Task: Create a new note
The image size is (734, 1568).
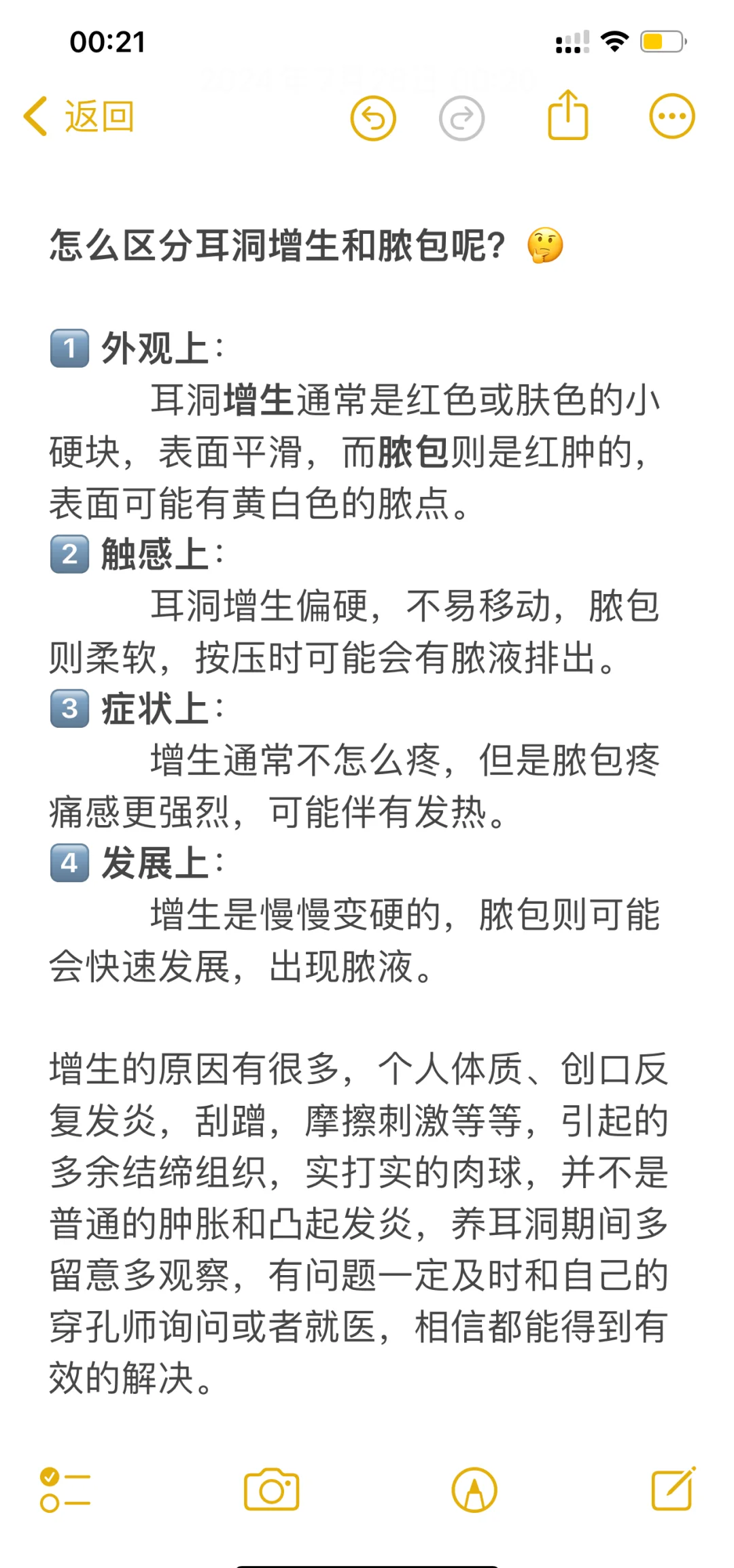Action: [x=674, y=1488]
